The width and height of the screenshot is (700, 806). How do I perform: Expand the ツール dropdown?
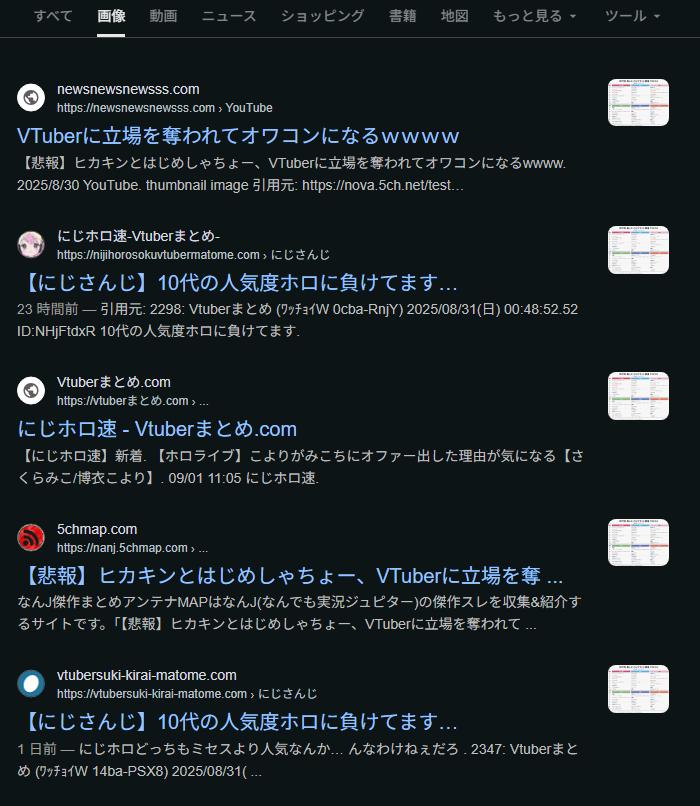coord(632,17)
